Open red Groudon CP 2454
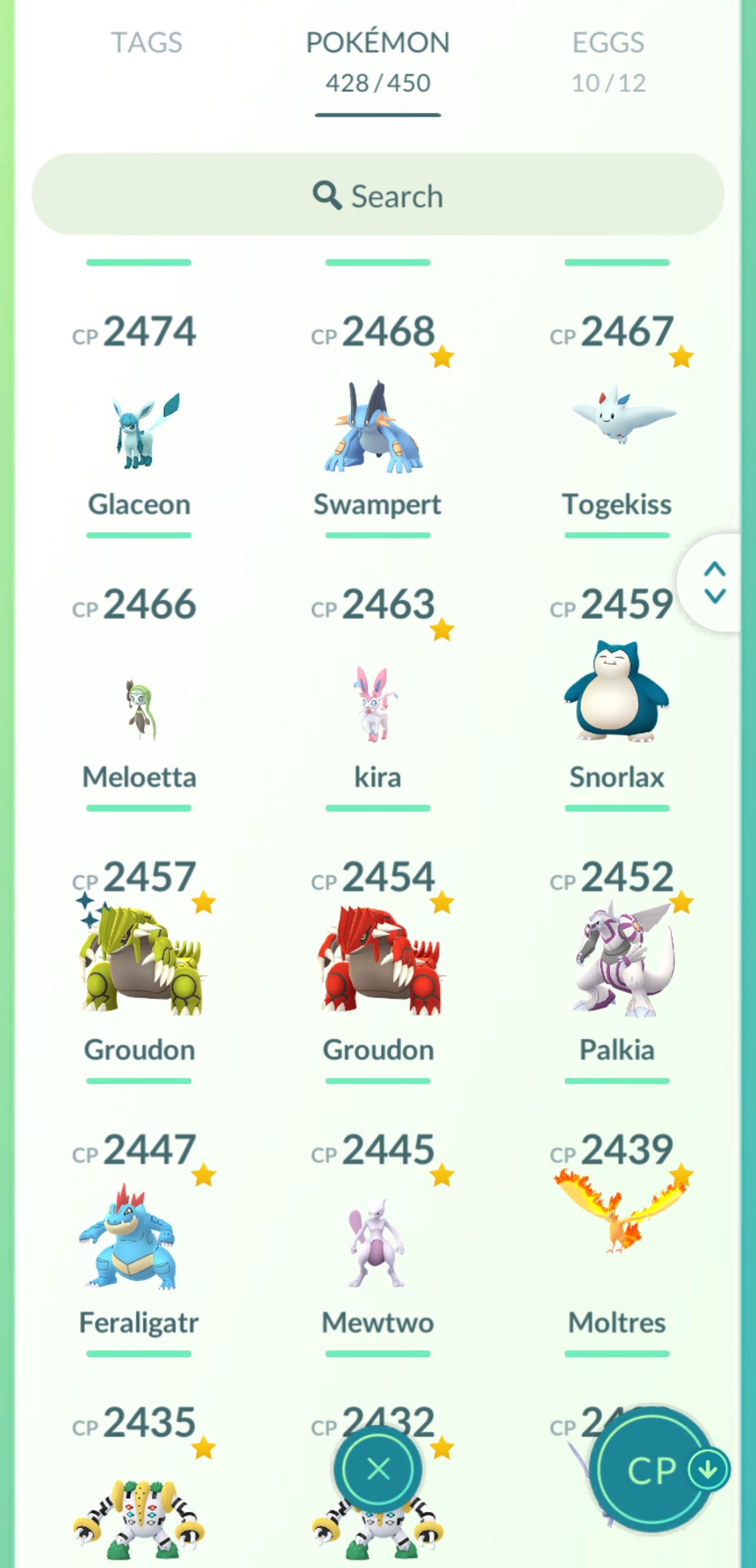 click(377, 968)
